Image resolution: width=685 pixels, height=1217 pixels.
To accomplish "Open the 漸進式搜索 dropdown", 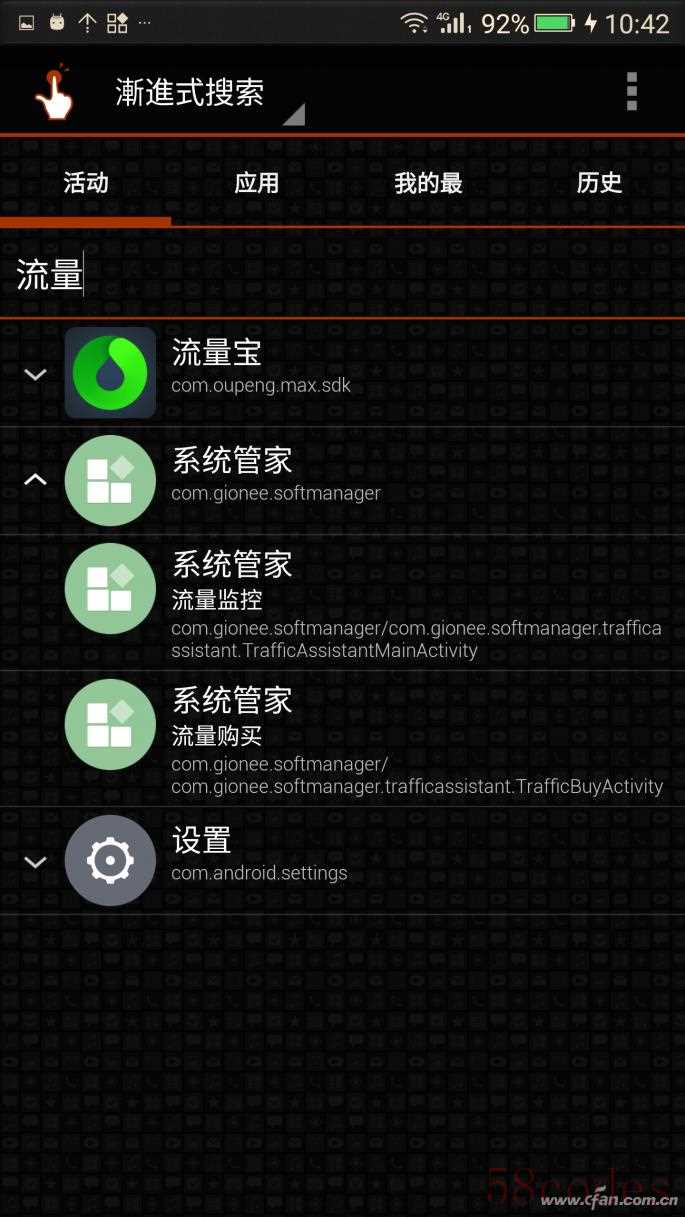I will click(208, 94).
